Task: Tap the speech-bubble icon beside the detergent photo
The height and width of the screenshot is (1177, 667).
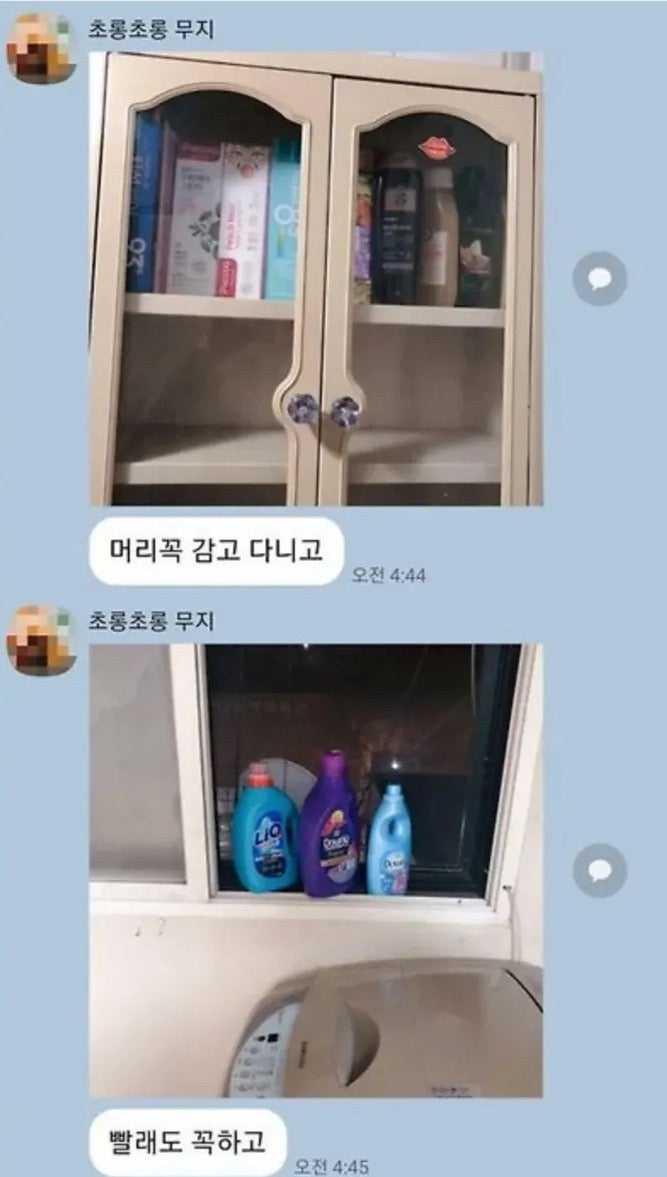Action: click(599, 870)
